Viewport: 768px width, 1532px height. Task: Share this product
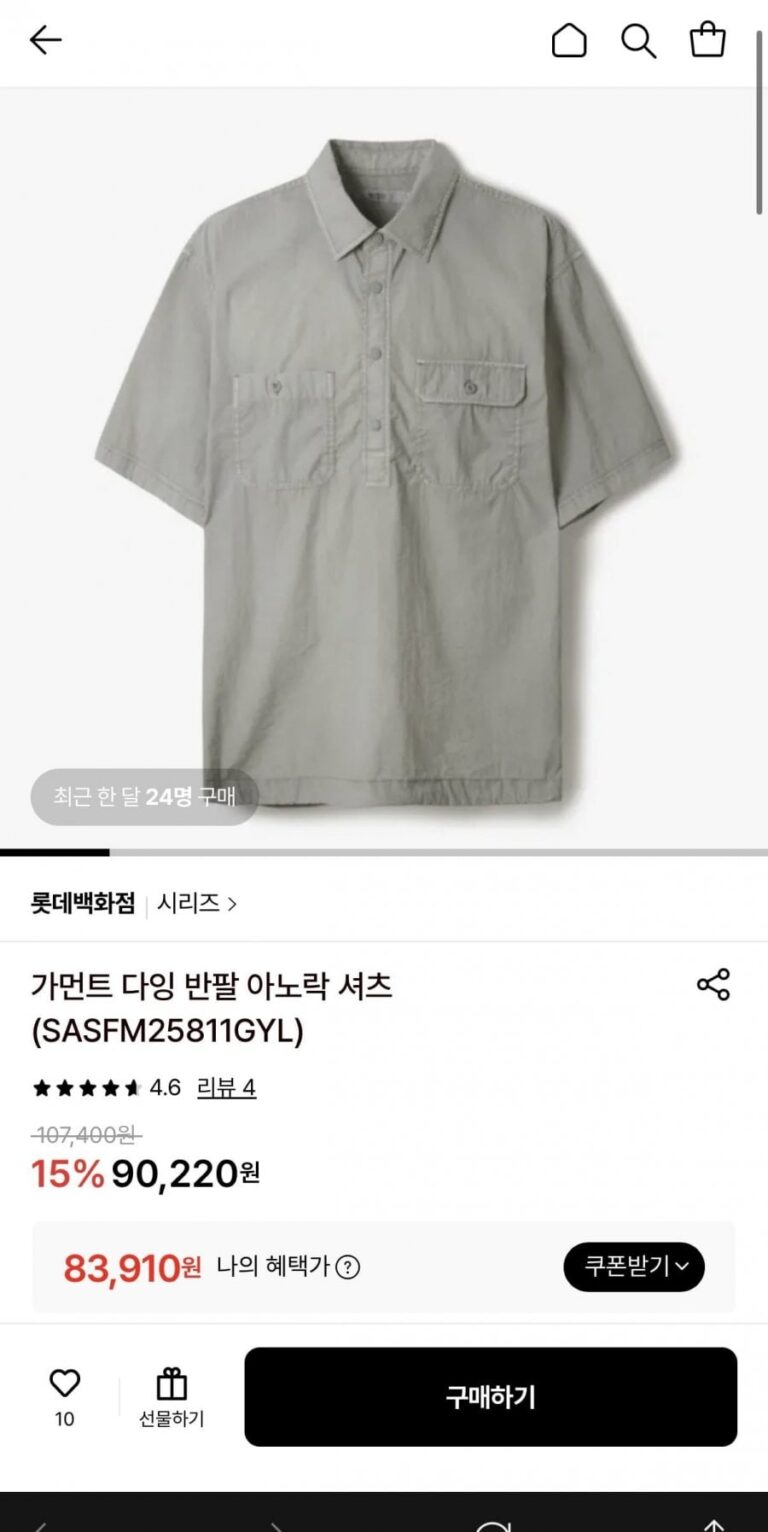(x=713, y=985)
